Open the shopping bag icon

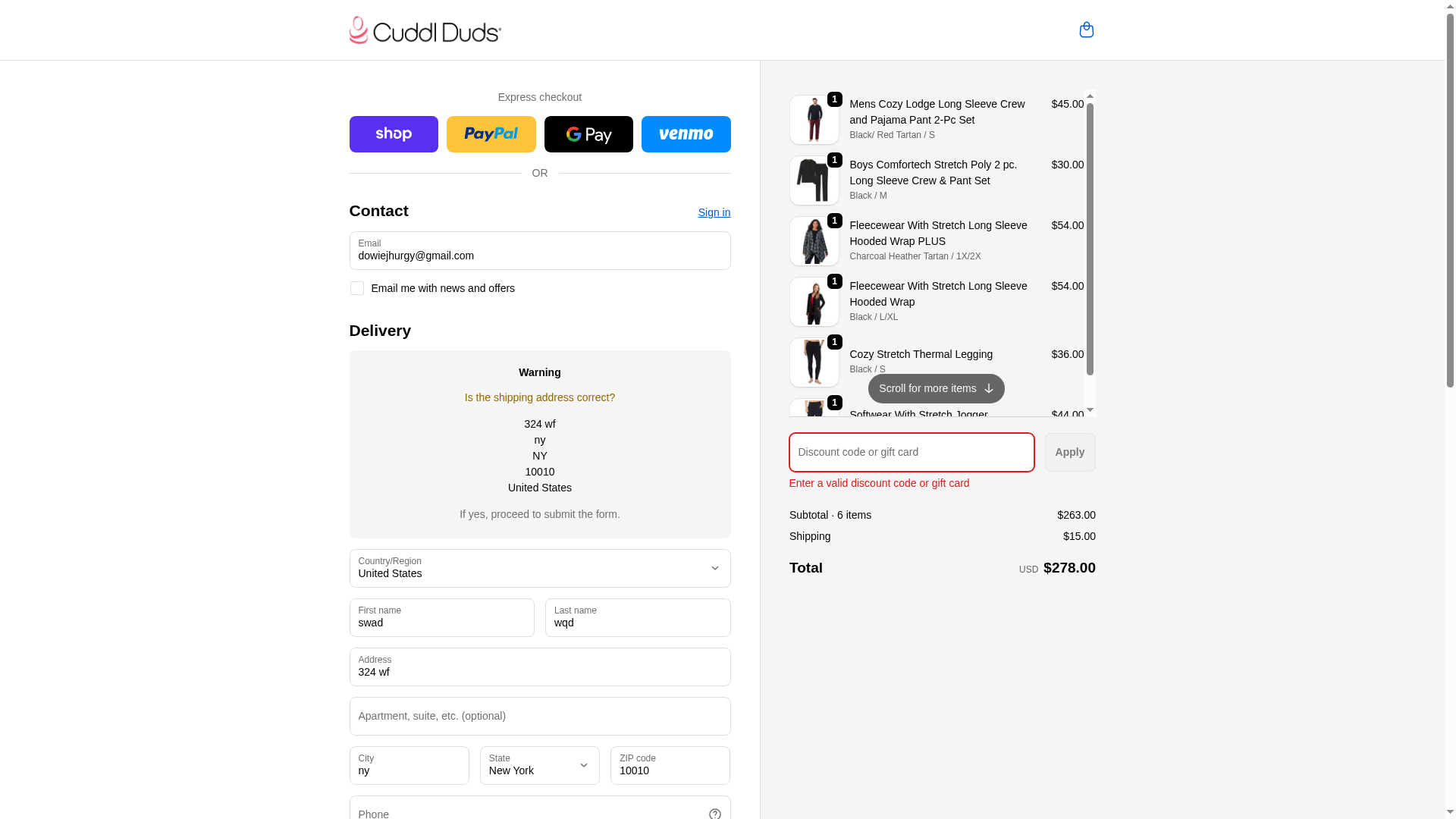point(1086,30)
